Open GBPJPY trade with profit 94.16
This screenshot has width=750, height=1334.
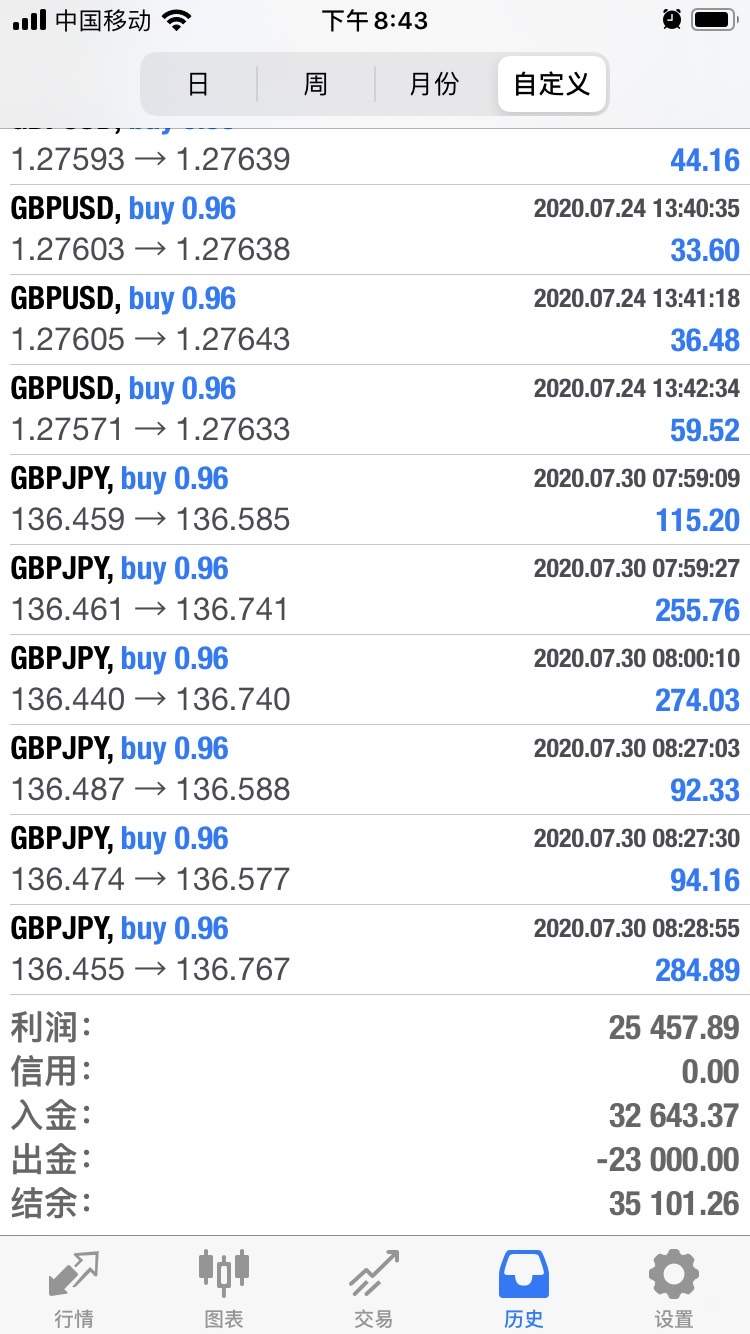point(375,860)
